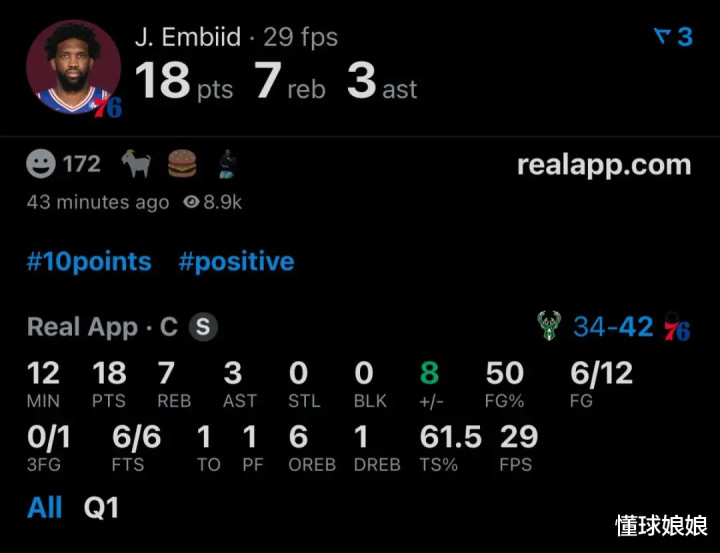Open the #10points hashtag

[x=89, y=262]
